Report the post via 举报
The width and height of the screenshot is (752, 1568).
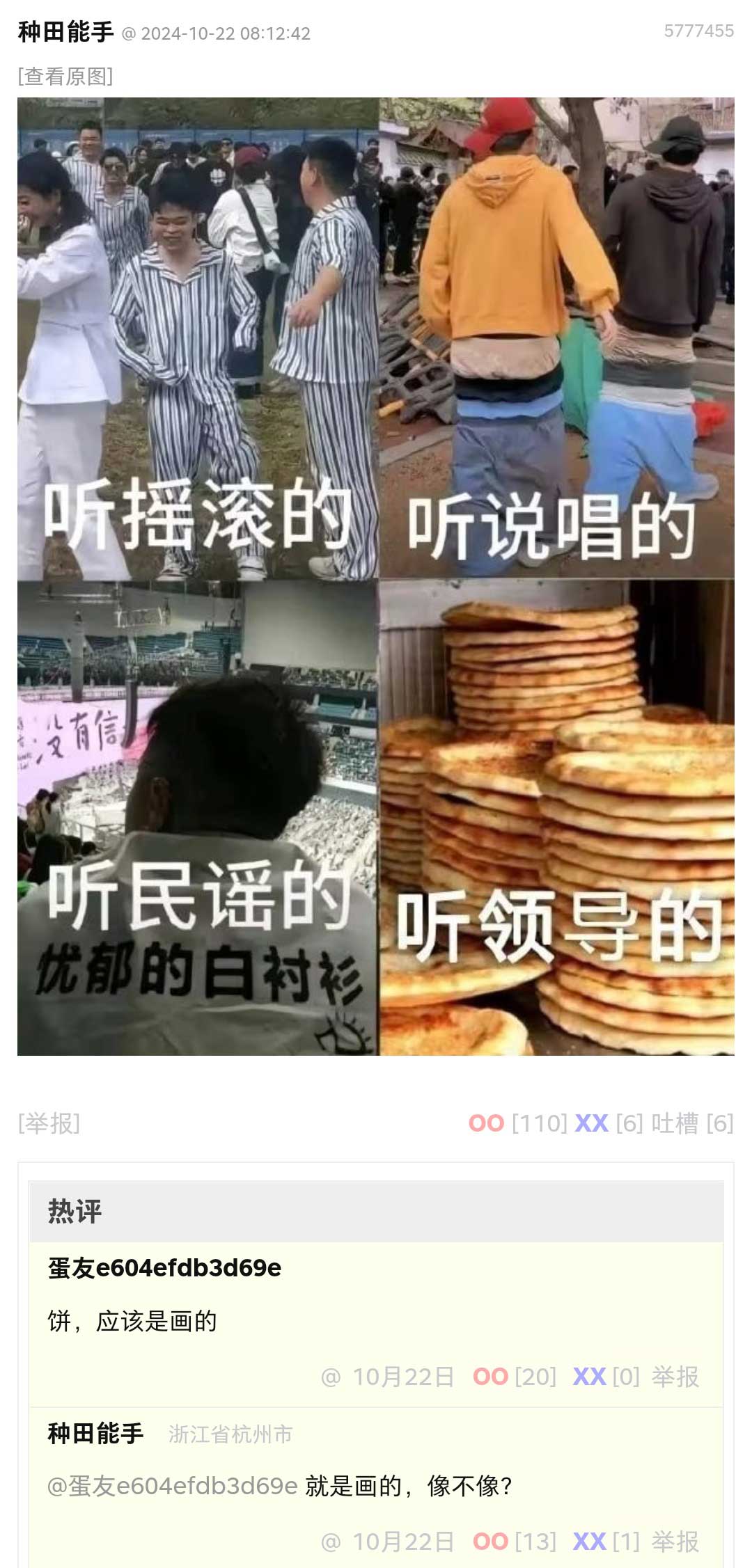(49, 1123)
